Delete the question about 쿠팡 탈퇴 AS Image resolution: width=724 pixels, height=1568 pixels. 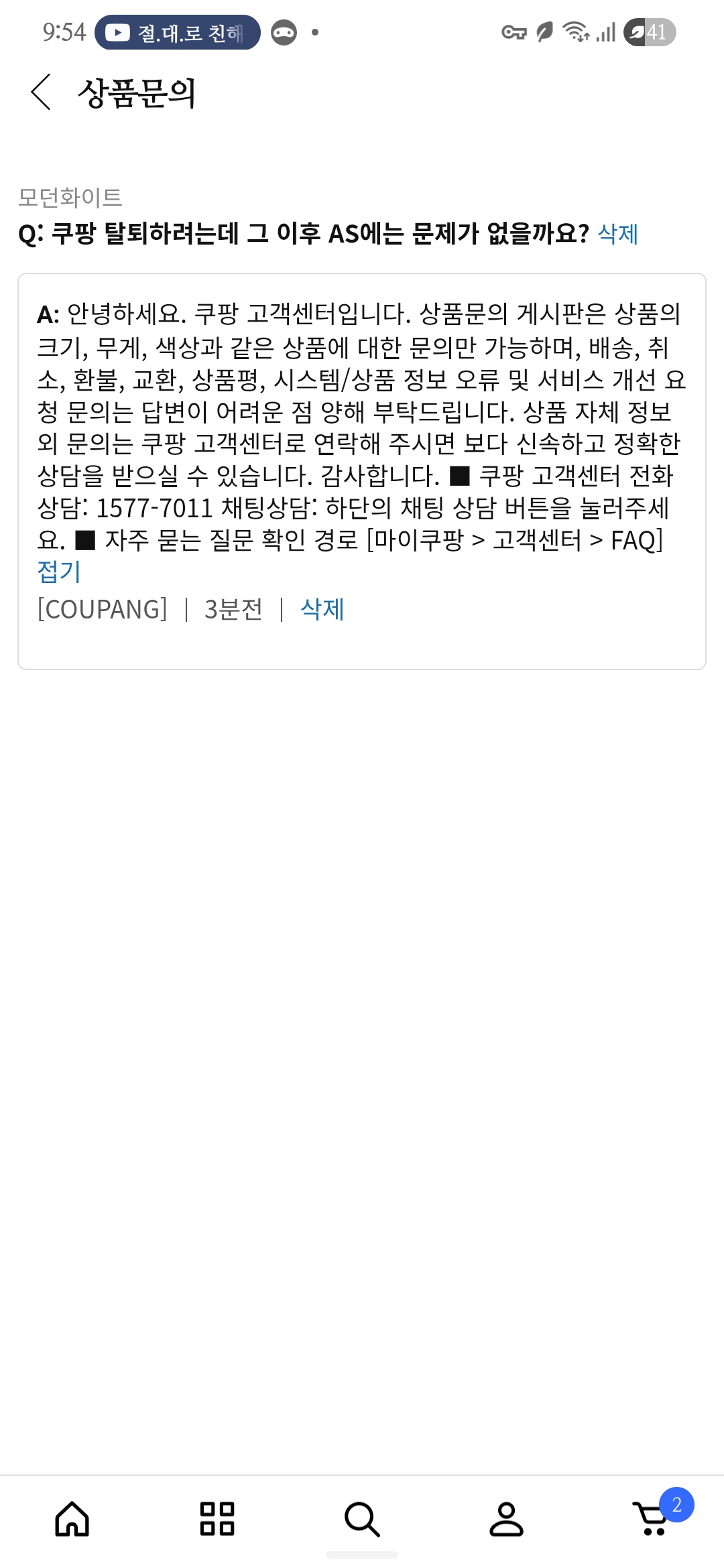click(x=617, y=233)
